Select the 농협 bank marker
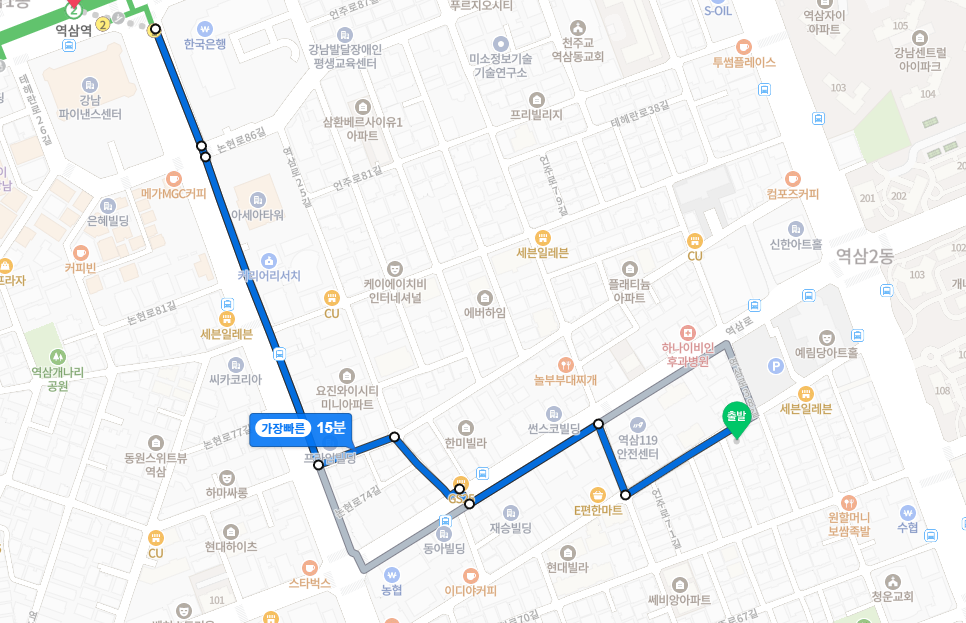 point(391,575)
